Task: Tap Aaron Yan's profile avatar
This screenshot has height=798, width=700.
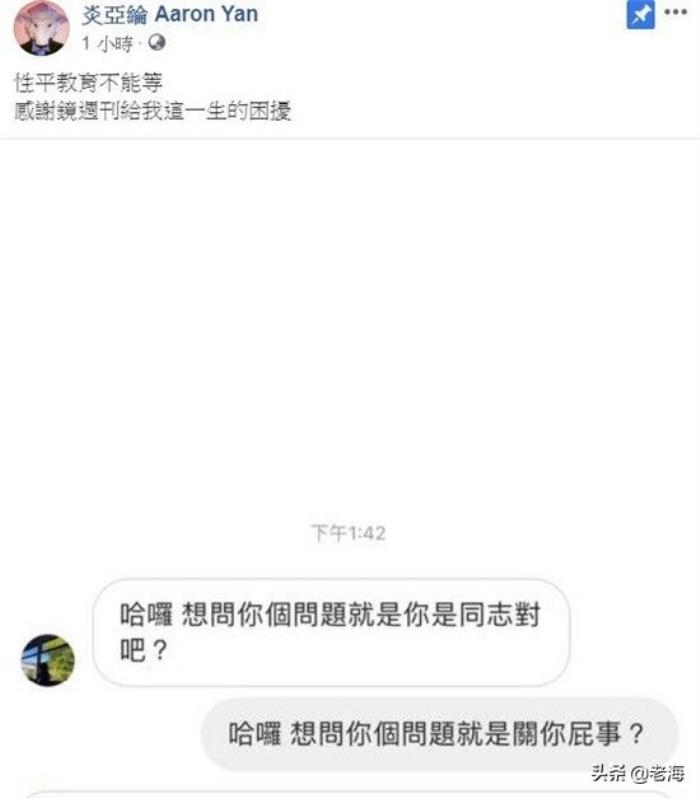Action: pyautogui.click(x=41, y=27)
